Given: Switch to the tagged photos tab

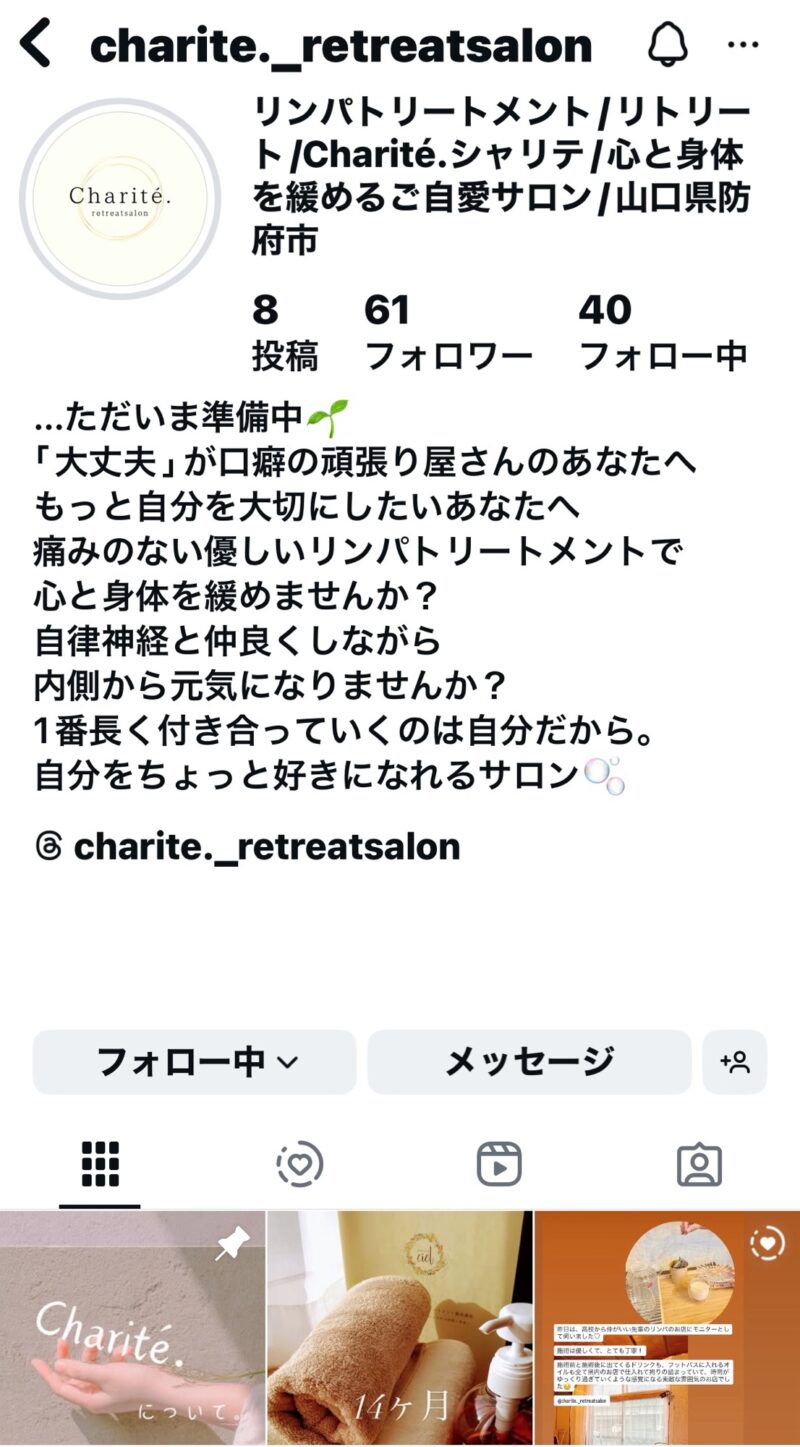Looking at the screenshot, I should (699, 1164).
